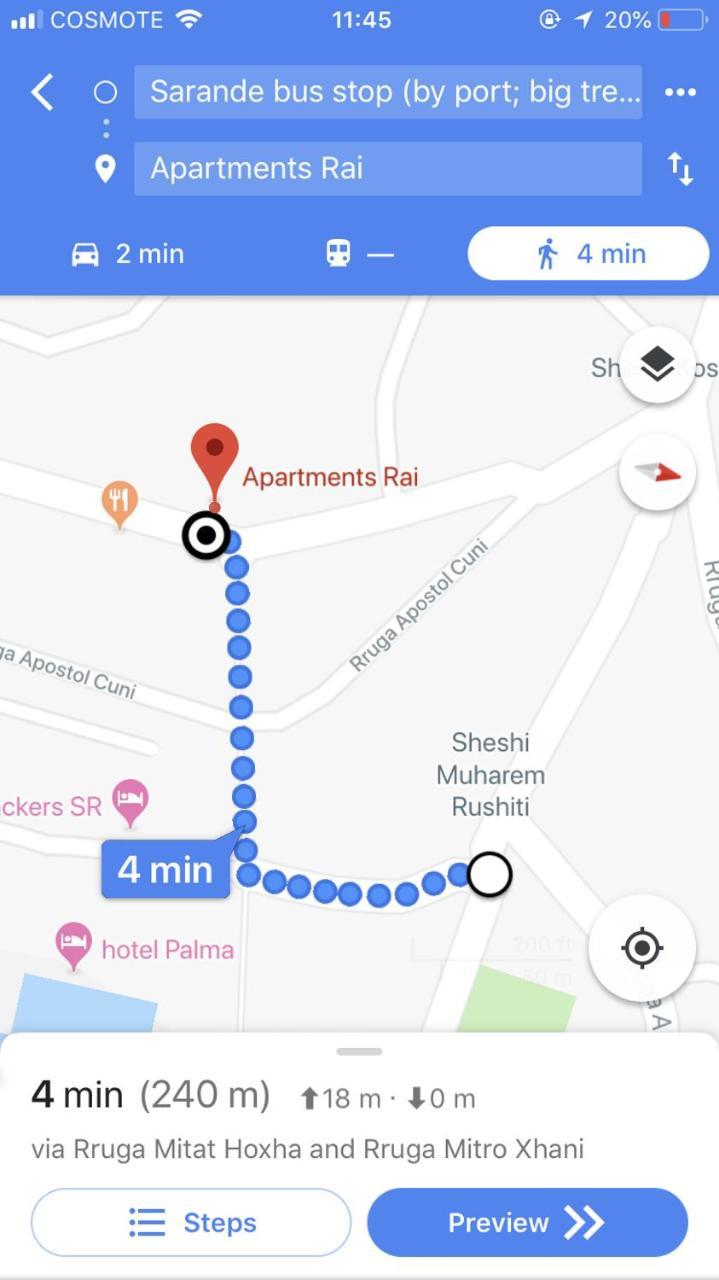The height and width of the screenshot is (1280, 719).
Task: Center map on my location
Action: coord(642,947)
